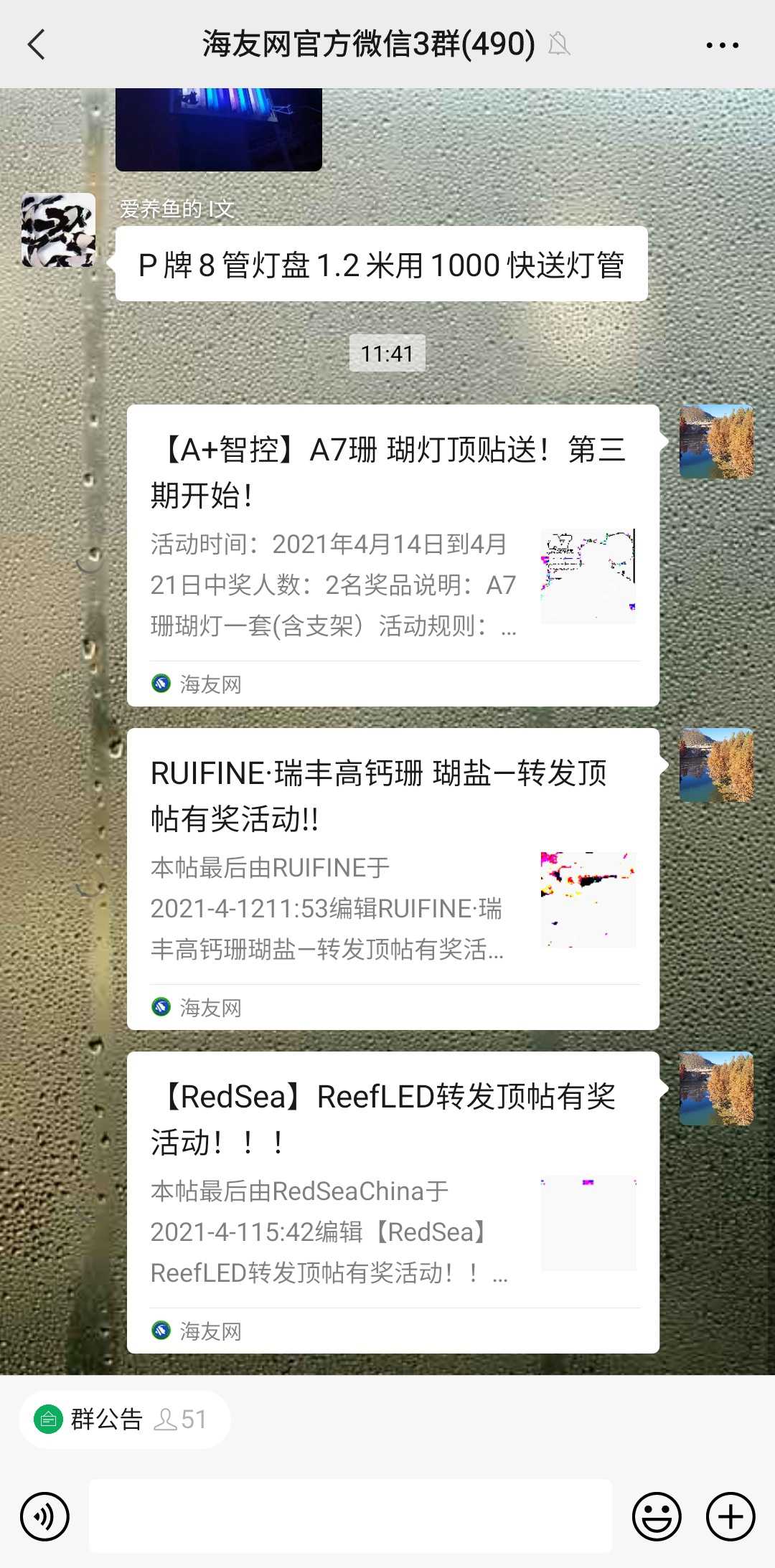
Task: Open the RUIFINE·瑞丰高钙珊瑚盐 link card
Action: 393,879
